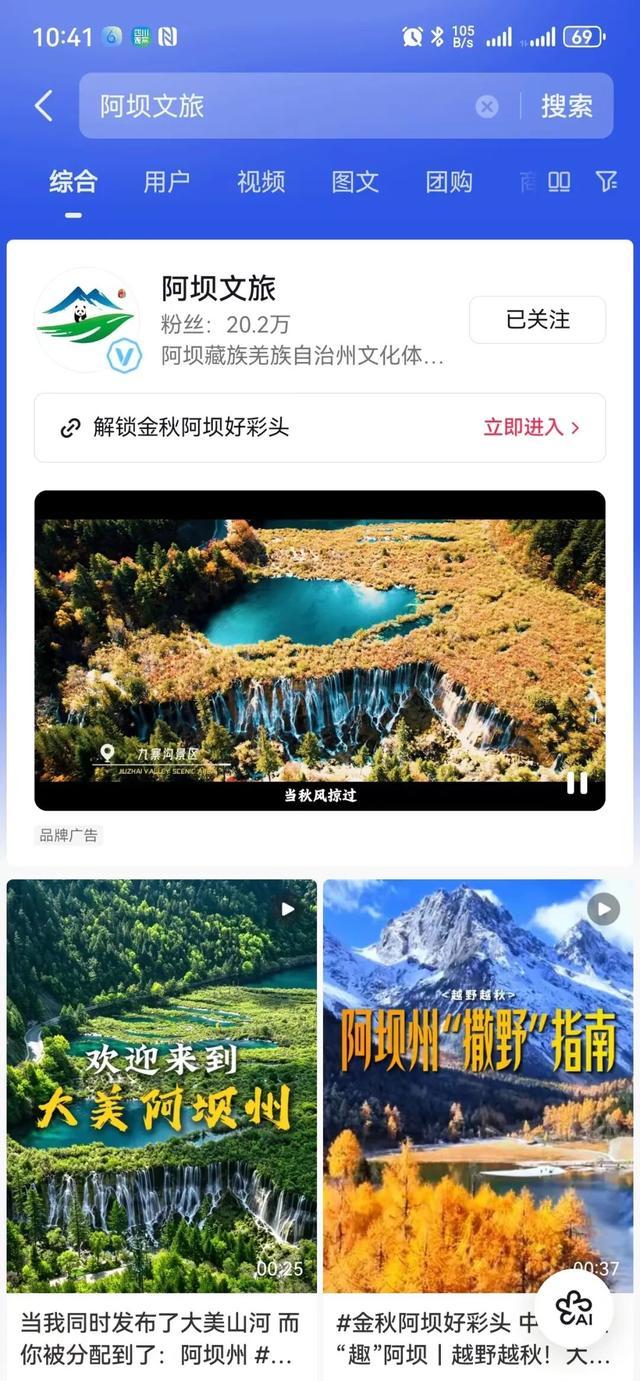
Task: Open the filter funnel icon
Action: (x=606, y=181)
